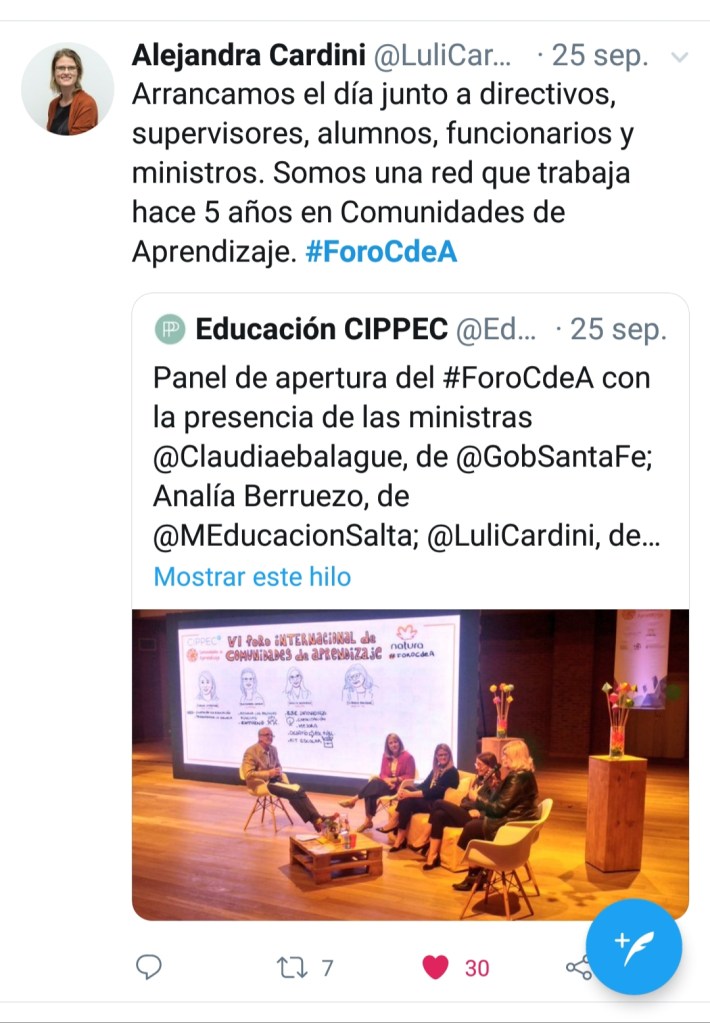Reply to Alejandra Cardini's tweet
Viewport: 710px width, 1023px height.
pyautogui.click(x=148, y=967)
